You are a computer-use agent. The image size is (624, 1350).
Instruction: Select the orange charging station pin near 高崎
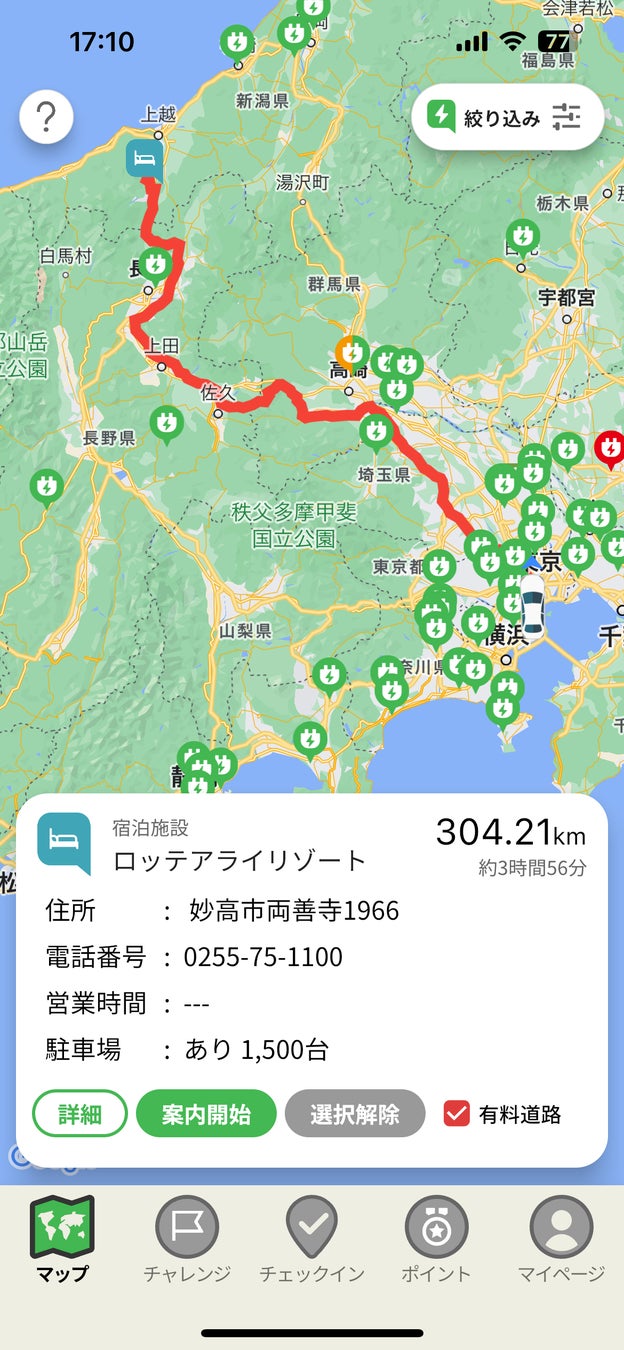tap(351, 352)
